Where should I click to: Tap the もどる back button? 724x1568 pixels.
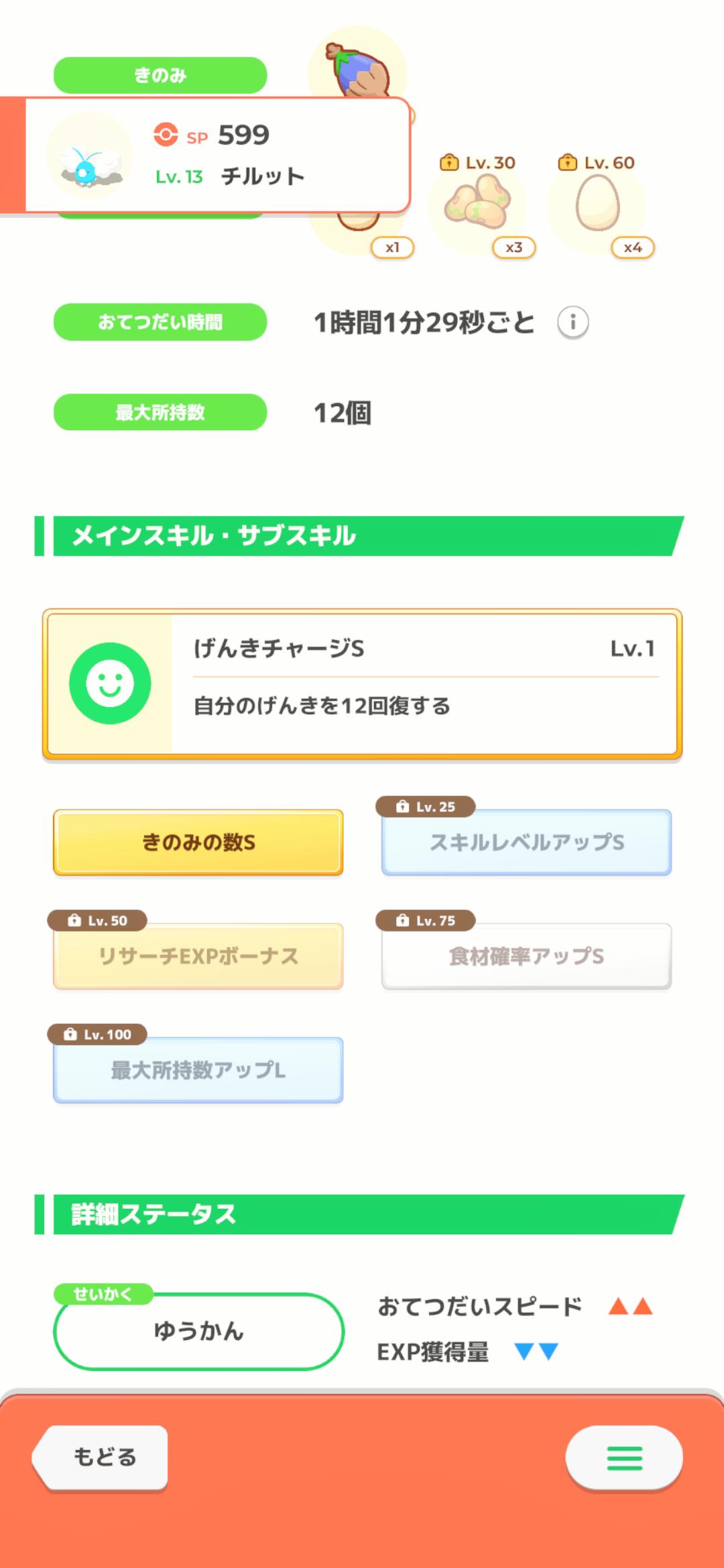101,1457
